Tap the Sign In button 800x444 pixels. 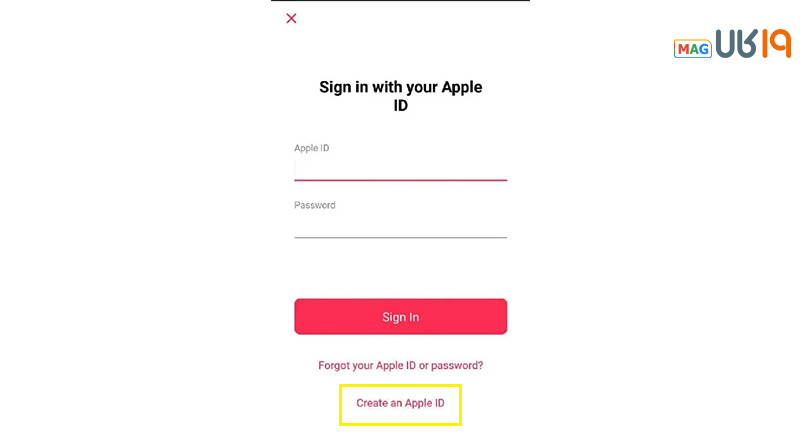coord(400,317)
